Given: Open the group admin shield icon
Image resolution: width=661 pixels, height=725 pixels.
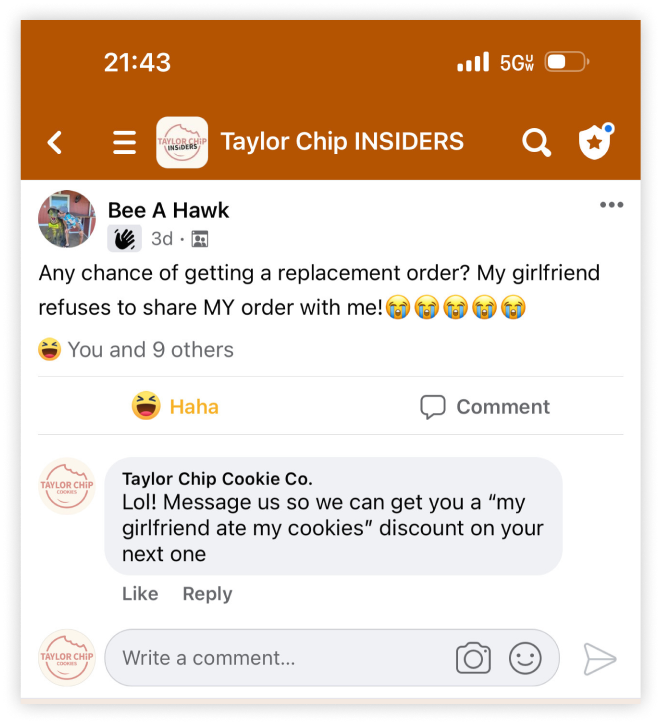Looking at the screenshot, I should (595, 142).
